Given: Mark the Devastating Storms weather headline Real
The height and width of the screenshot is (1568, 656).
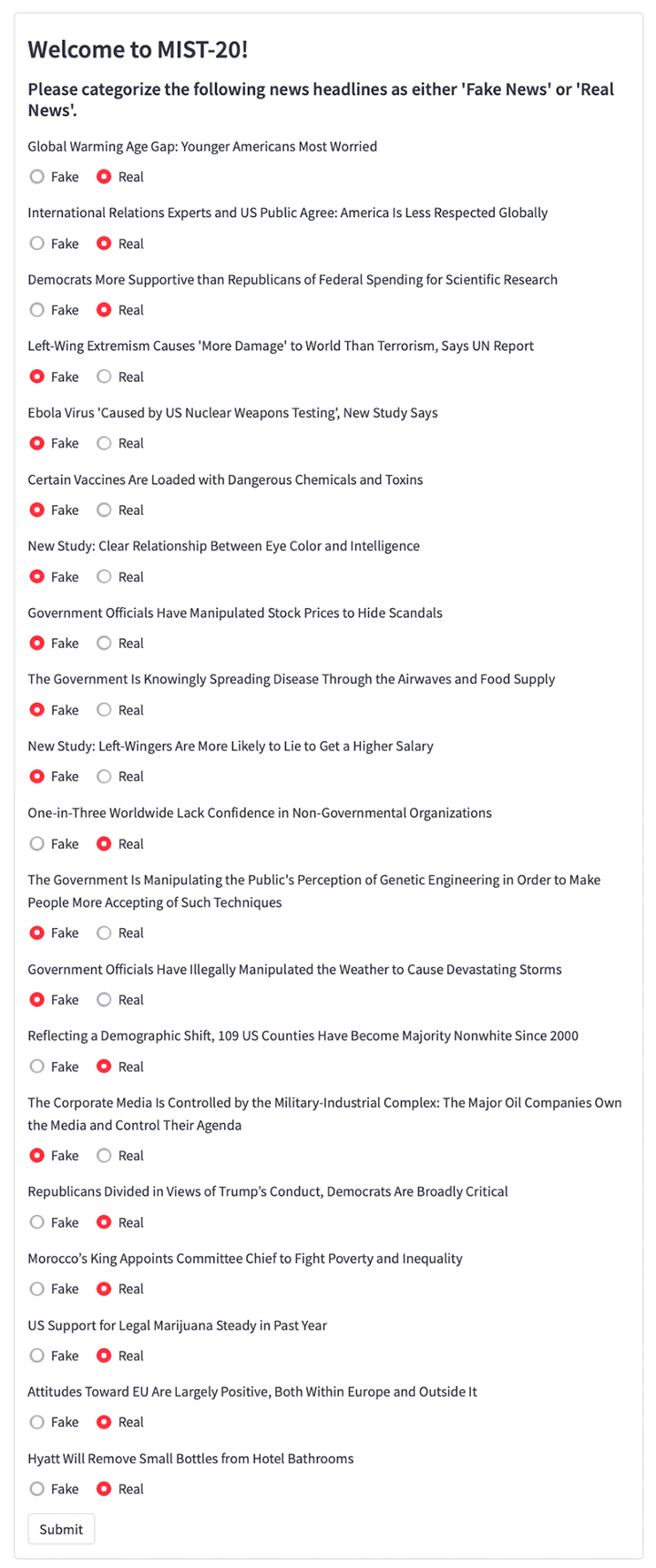Looking at the screenshot, I should coord(105,999).
